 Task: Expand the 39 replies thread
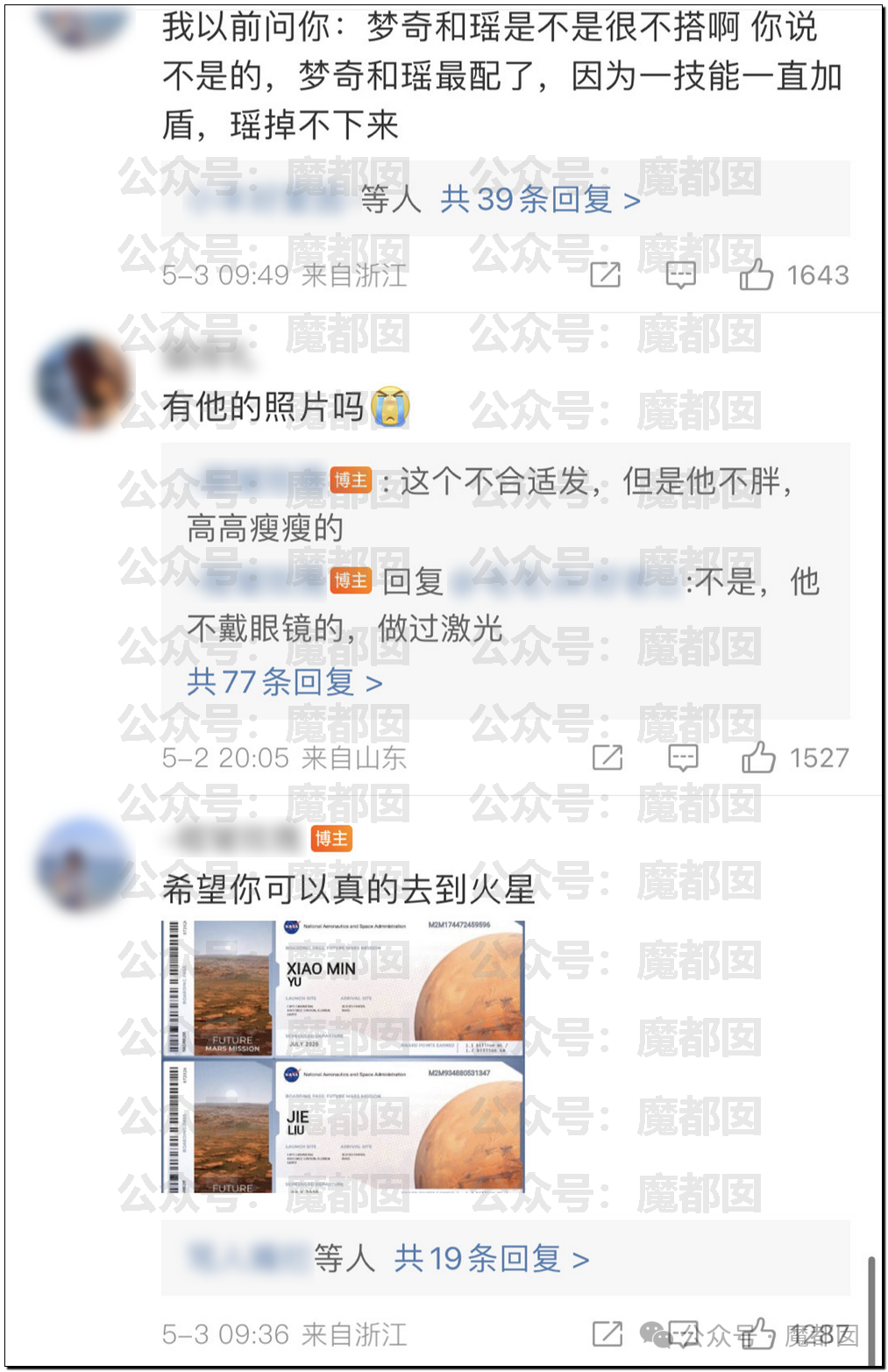539,200
